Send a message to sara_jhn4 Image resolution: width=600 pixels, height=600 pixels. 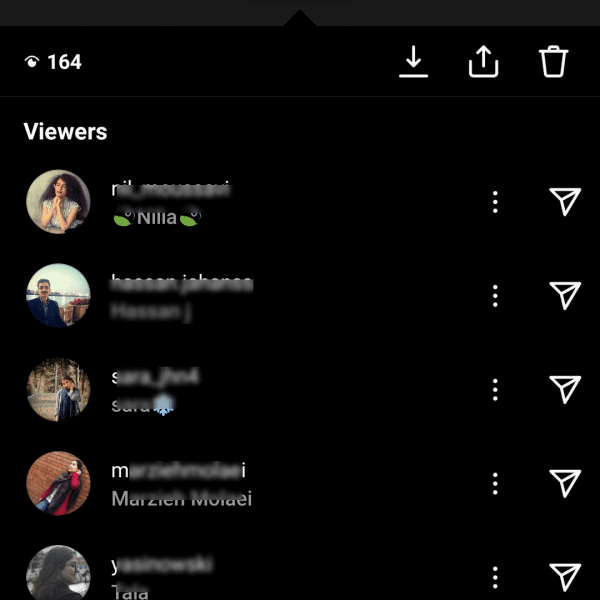click(565, 389)
